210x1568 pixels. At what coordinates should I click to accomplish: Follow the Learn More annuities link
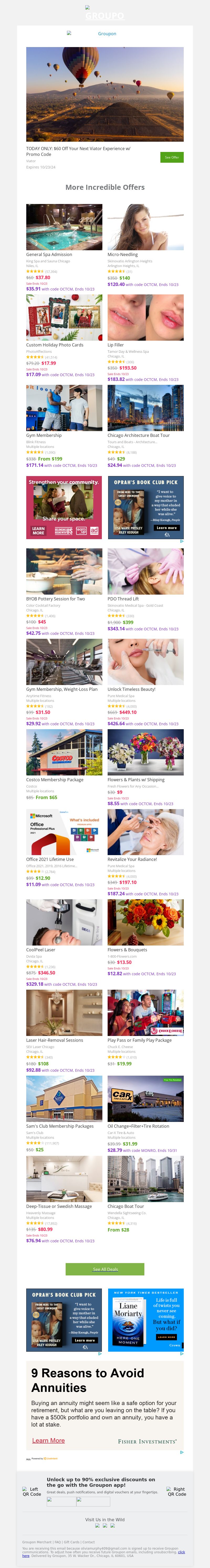[x=48, y=1440]
